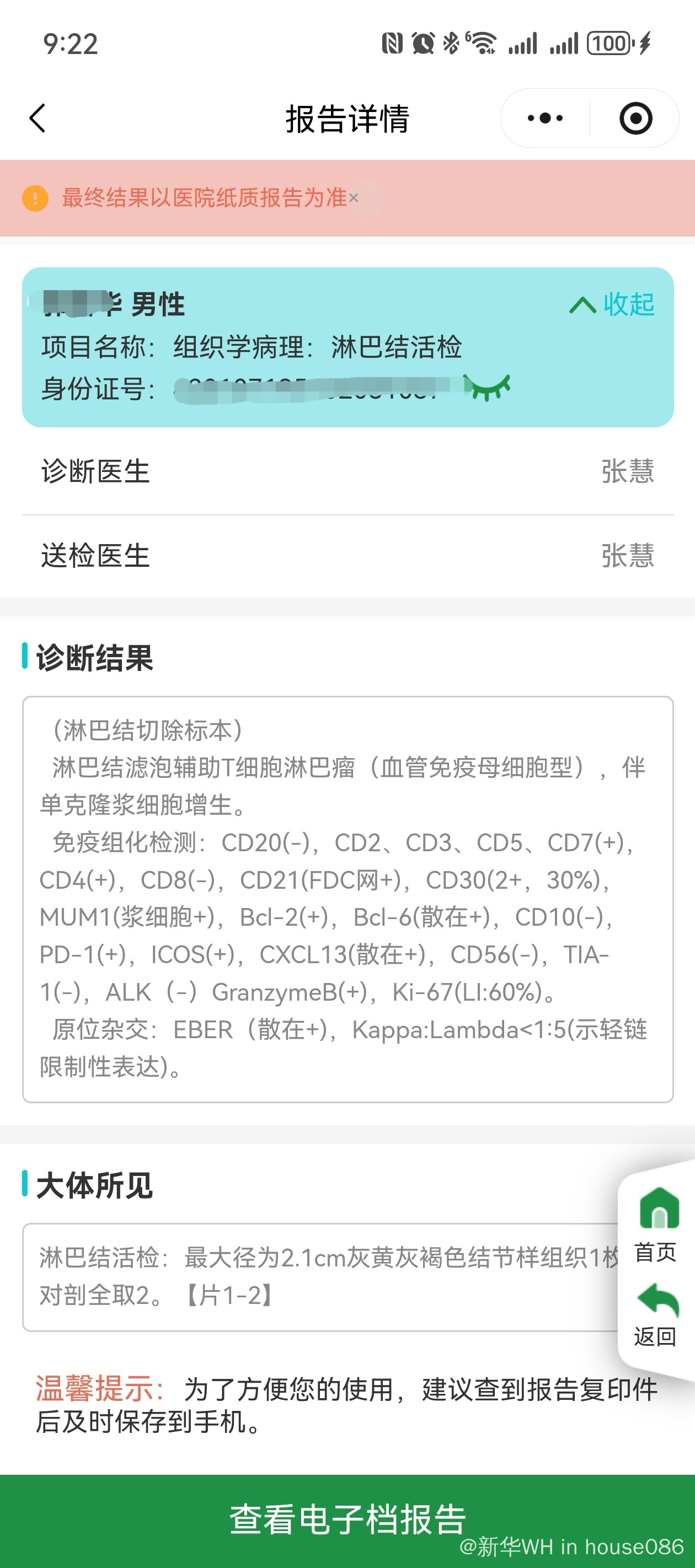Viewport: 695px width, 1568px height.
Task: Open the mini program more options menu
Action: [x=544, y=118]
